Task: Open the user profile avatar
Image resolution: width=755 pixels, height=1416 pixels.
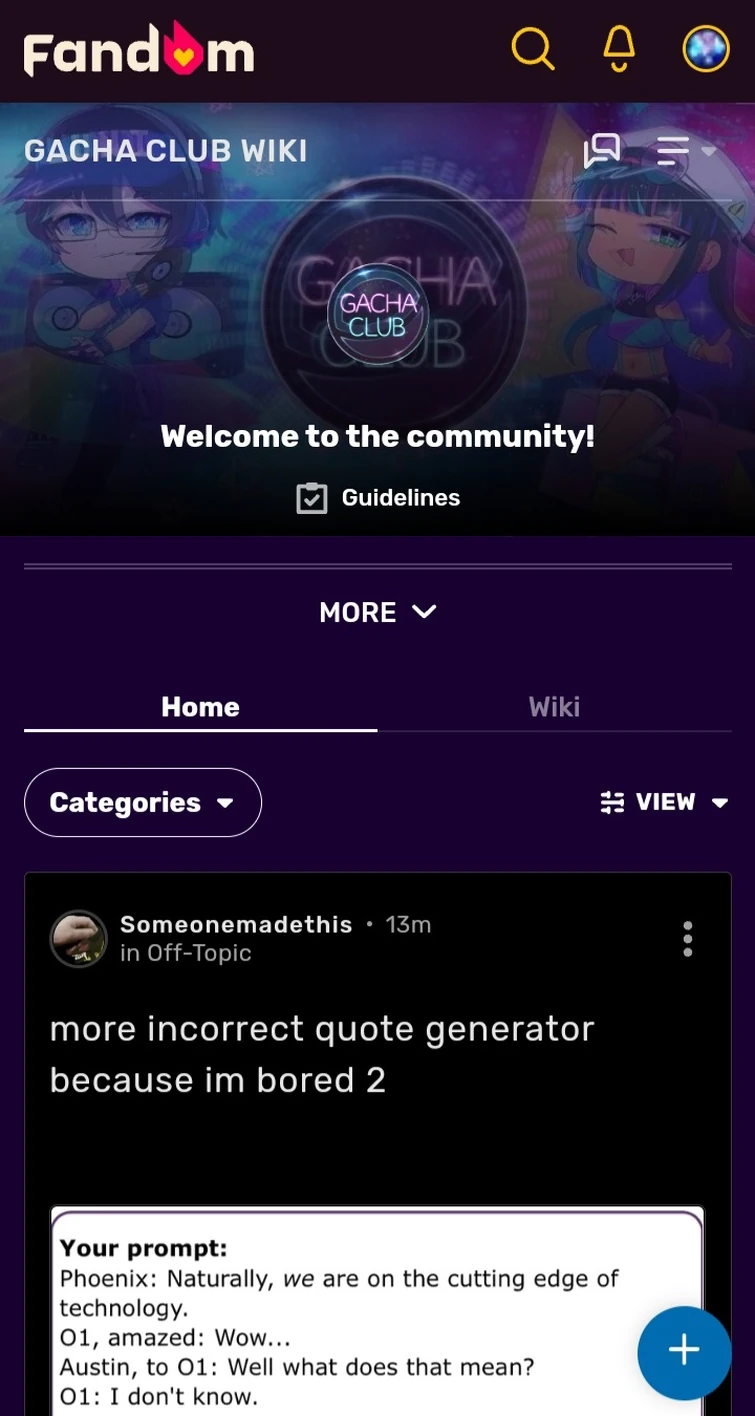Action: 706,48
